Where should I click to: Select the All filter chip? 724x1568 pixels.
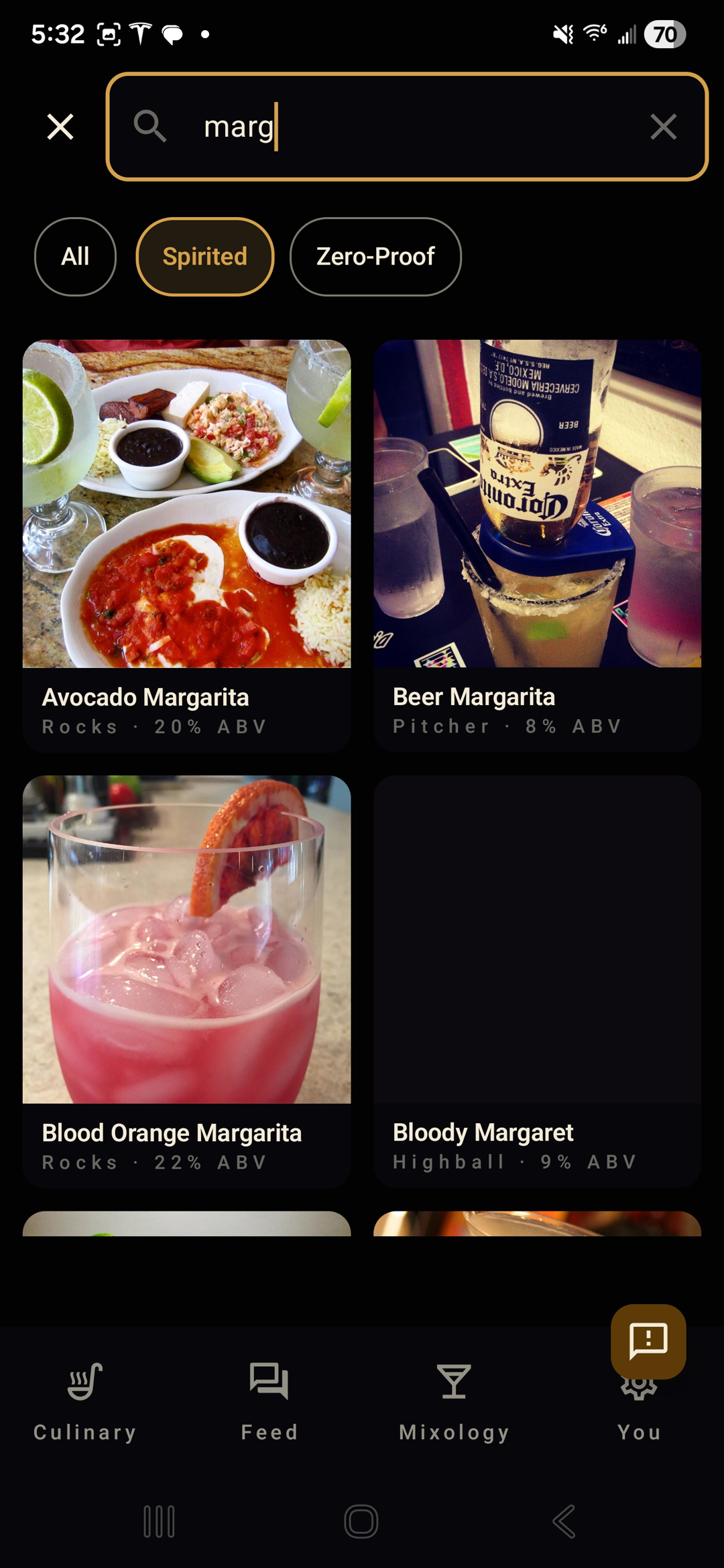(75, 257)
